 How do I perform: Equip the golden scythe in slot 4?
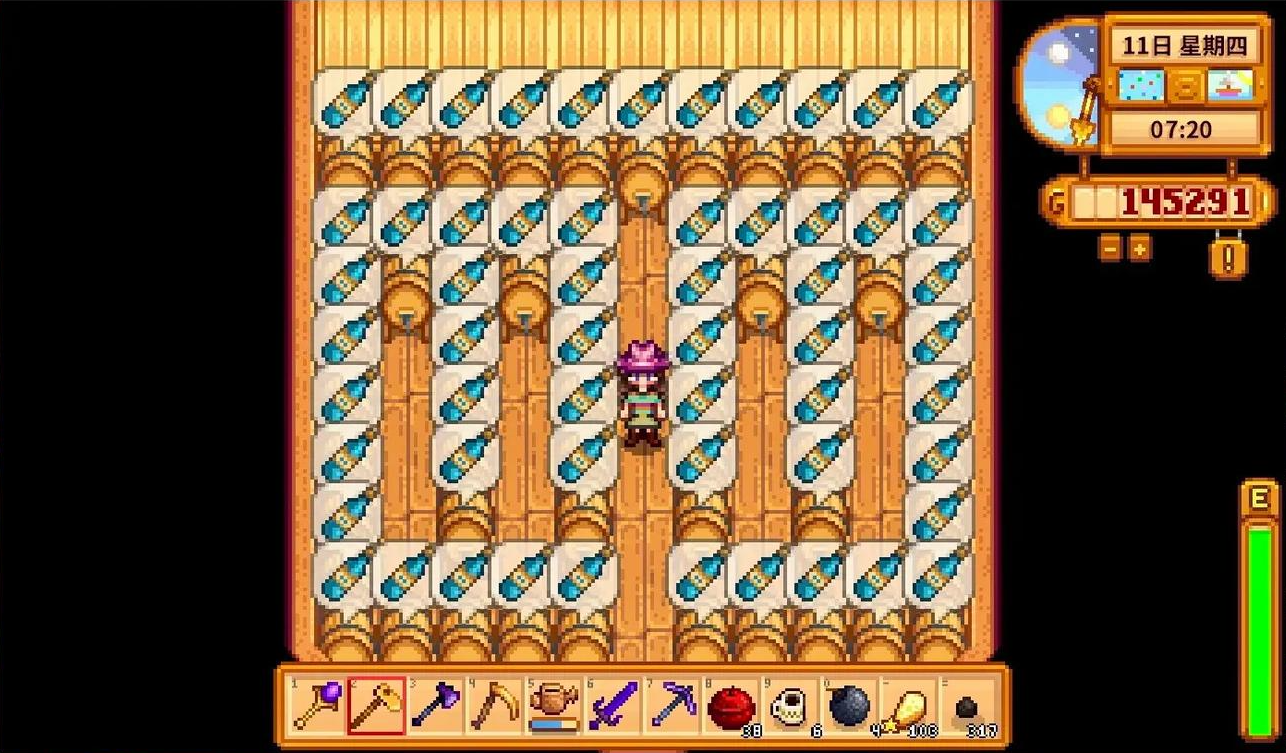point(495,705)
